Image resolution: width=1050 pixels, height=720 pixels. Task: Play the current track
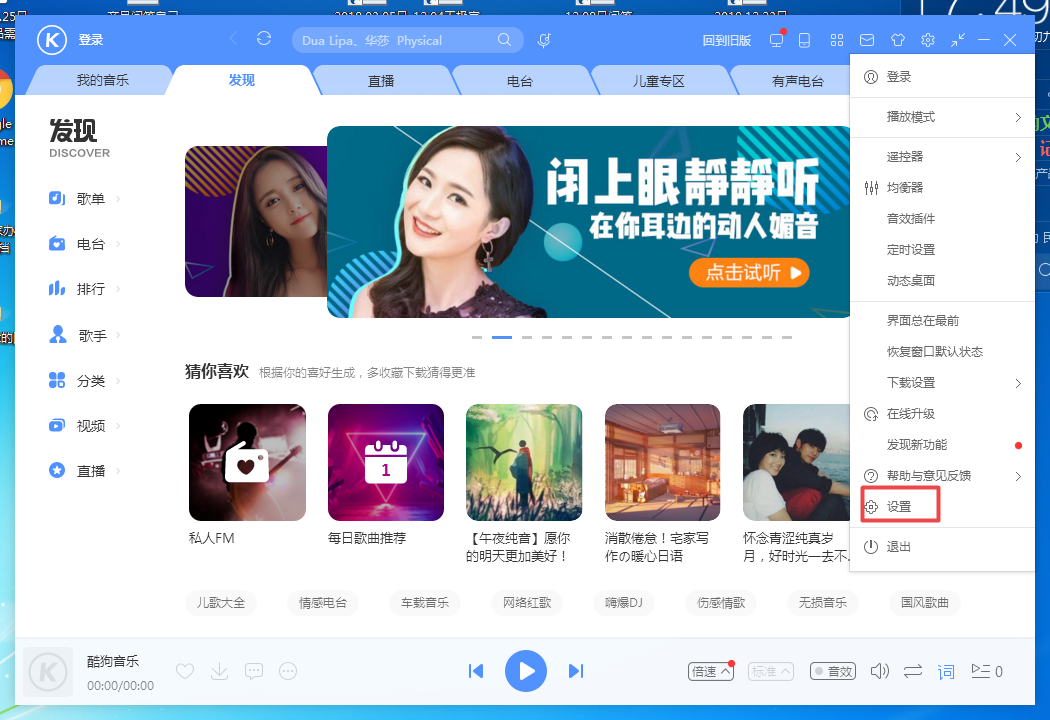point(526,671)
